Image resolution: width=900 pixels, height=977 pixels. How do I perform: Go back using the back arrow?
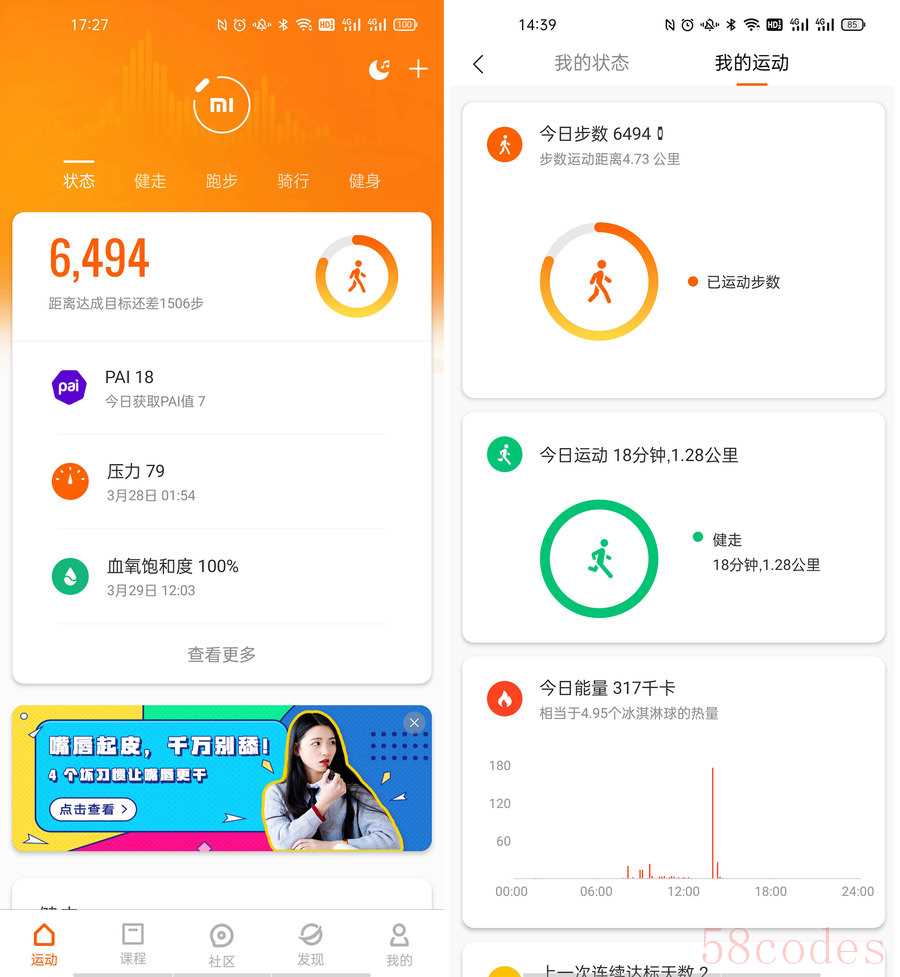pos(478,64)
